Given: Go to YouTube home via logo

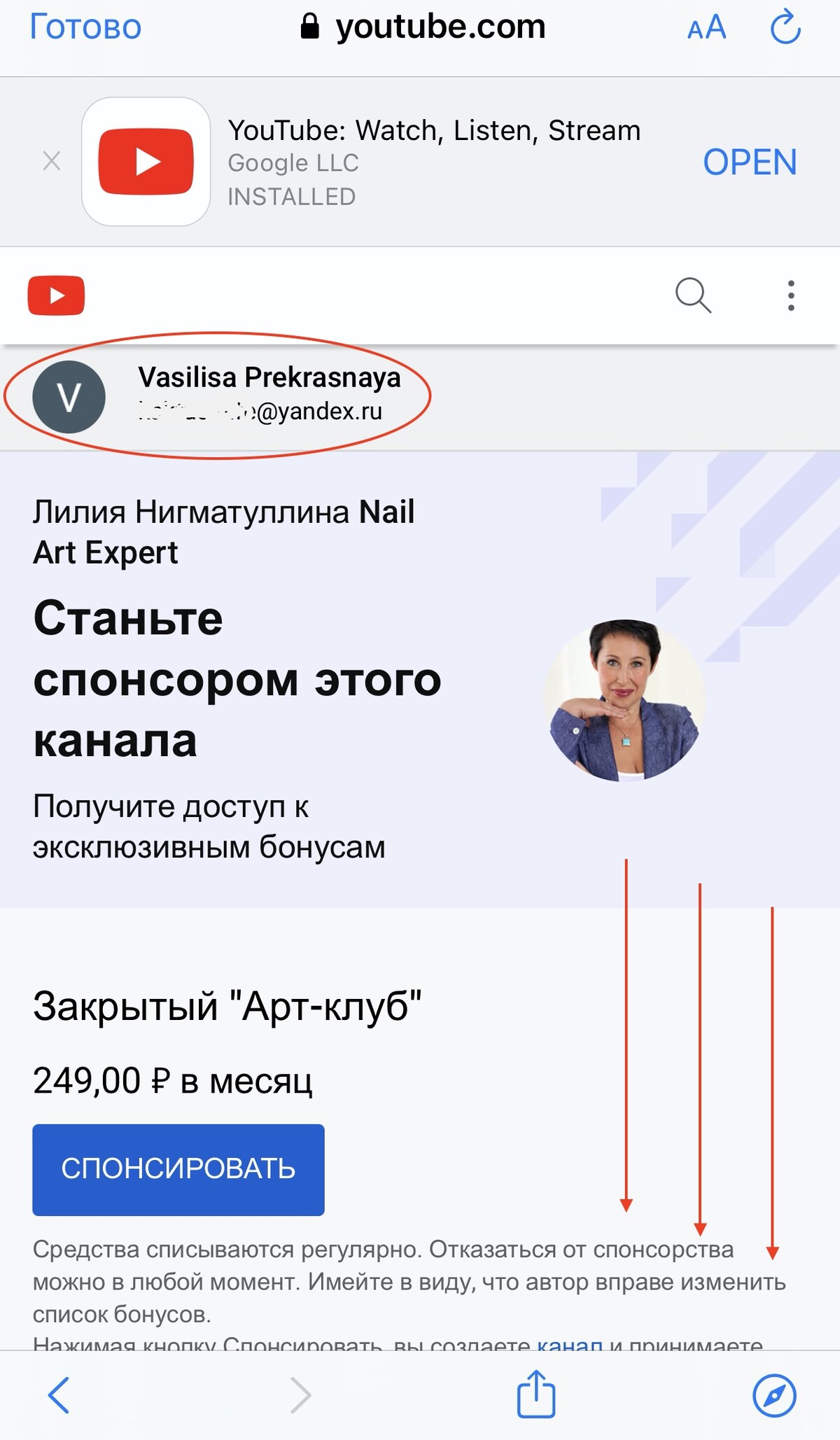Looking at the screenshot, I should 56,295.
